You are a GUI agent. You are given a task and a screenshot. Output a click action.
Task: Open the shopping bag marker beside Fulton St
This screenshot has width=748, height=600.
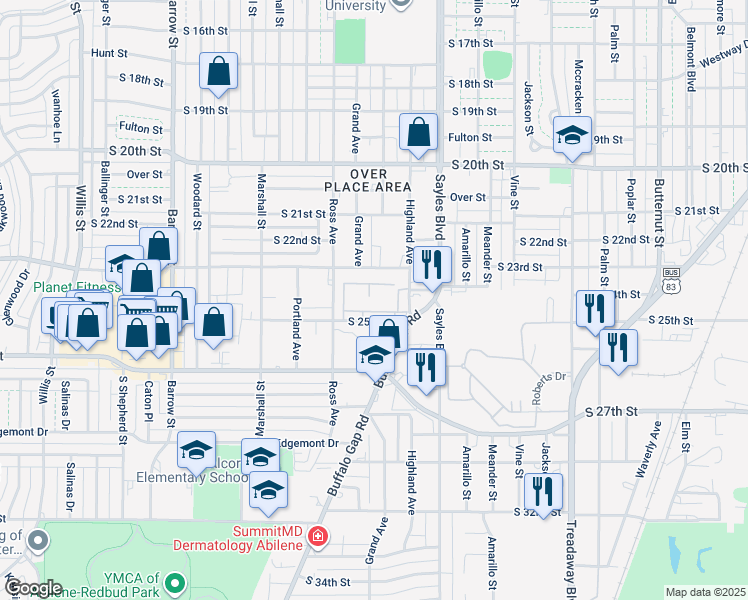[x=418, y=134]
